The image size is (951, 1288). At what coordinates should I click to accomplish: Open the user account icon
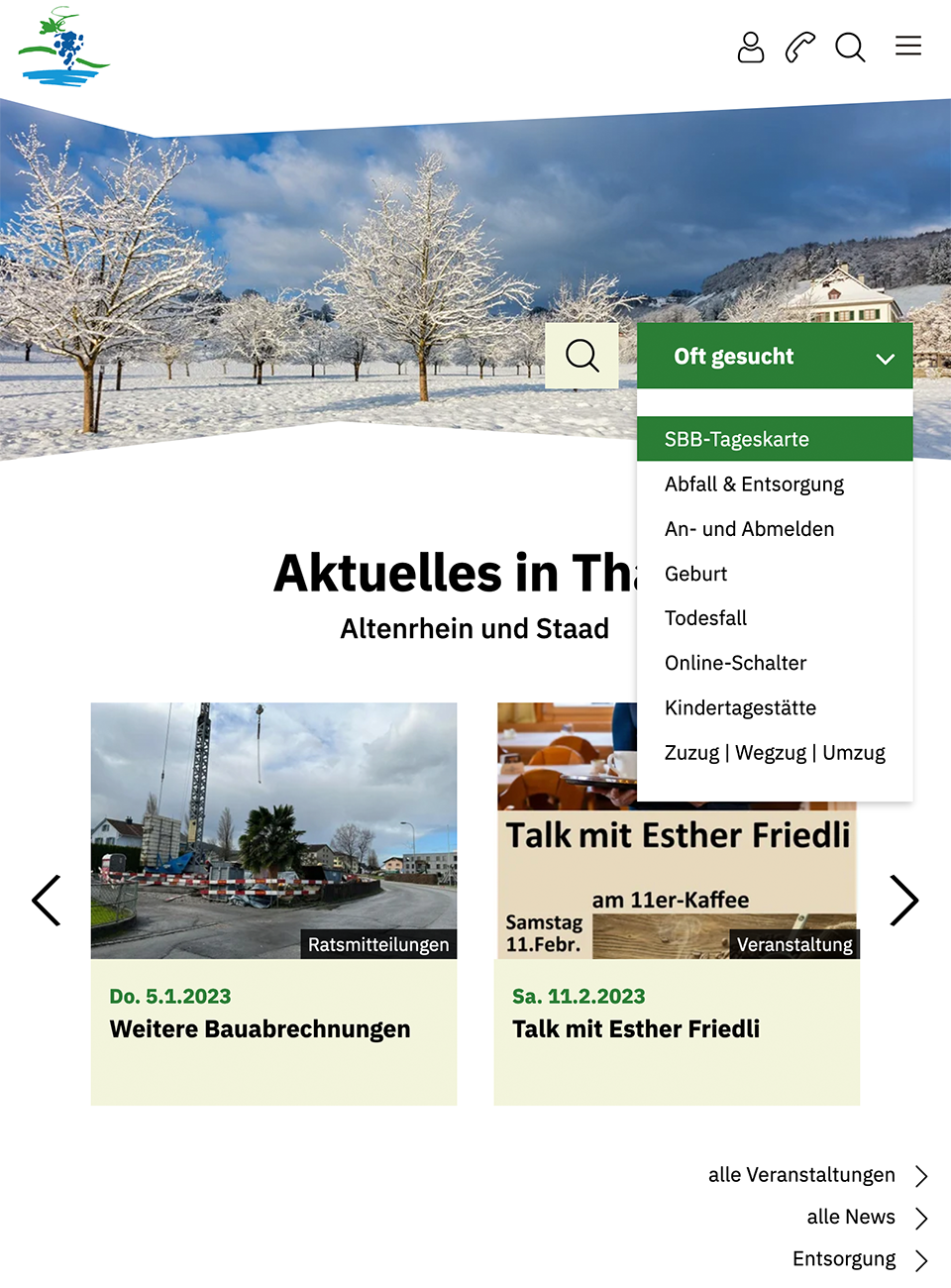tap(751, 47)
